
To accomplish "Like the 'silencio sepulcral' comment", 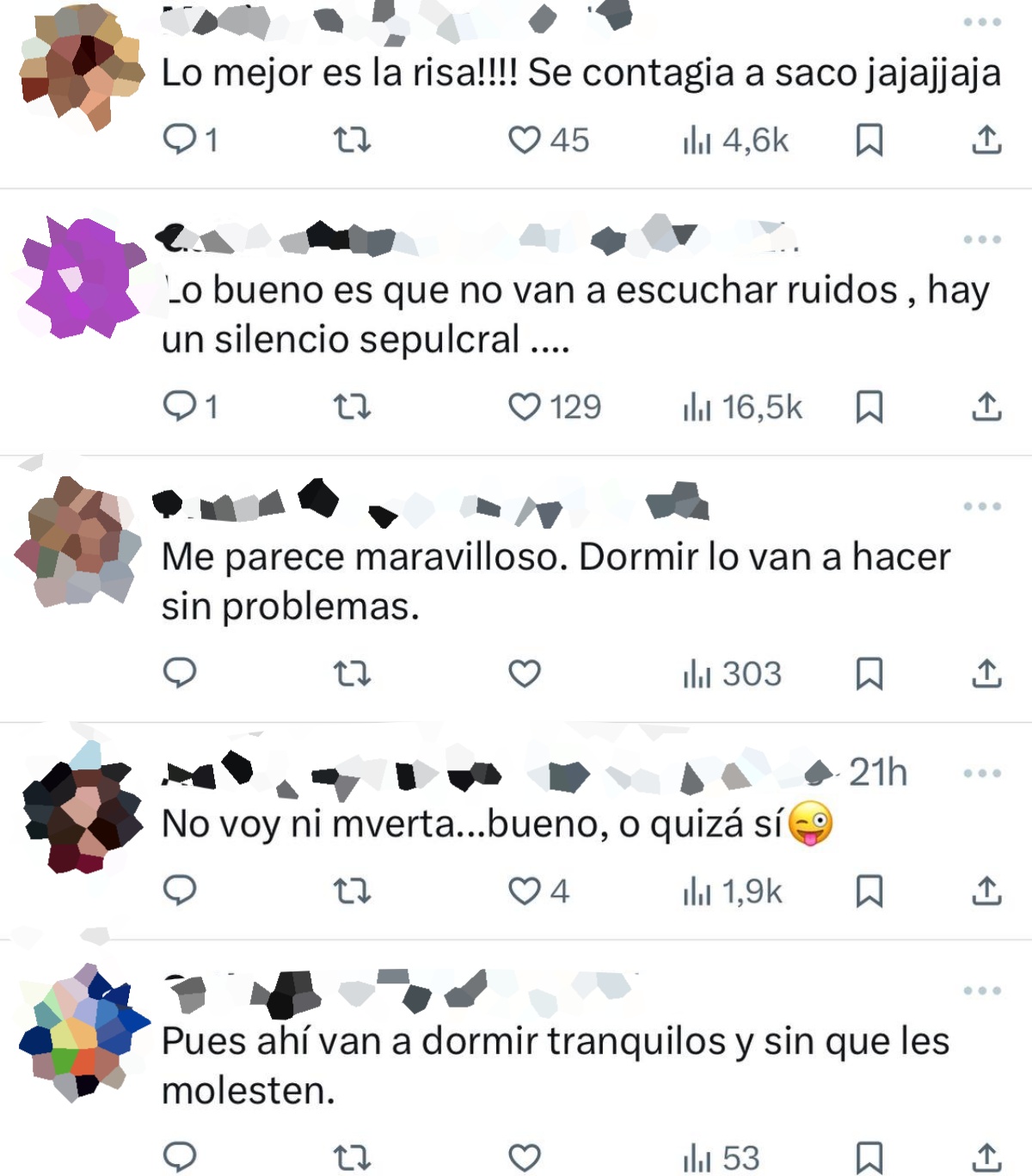I will 525,407.
